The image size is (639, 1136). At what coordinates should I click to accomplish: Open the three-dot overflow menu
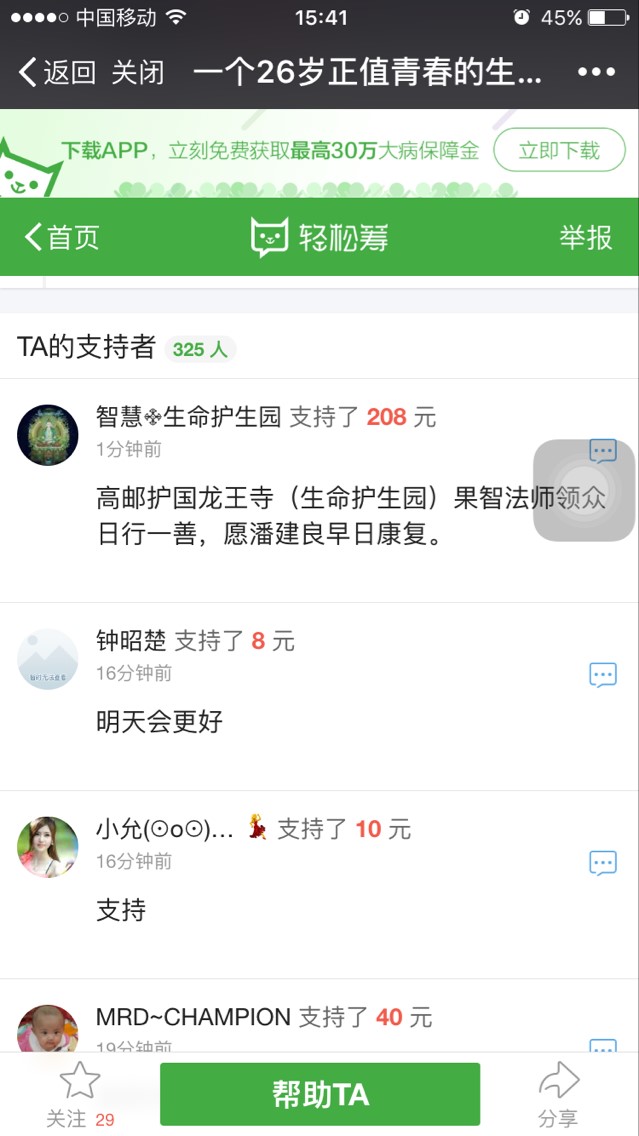[x=596, y=73]
